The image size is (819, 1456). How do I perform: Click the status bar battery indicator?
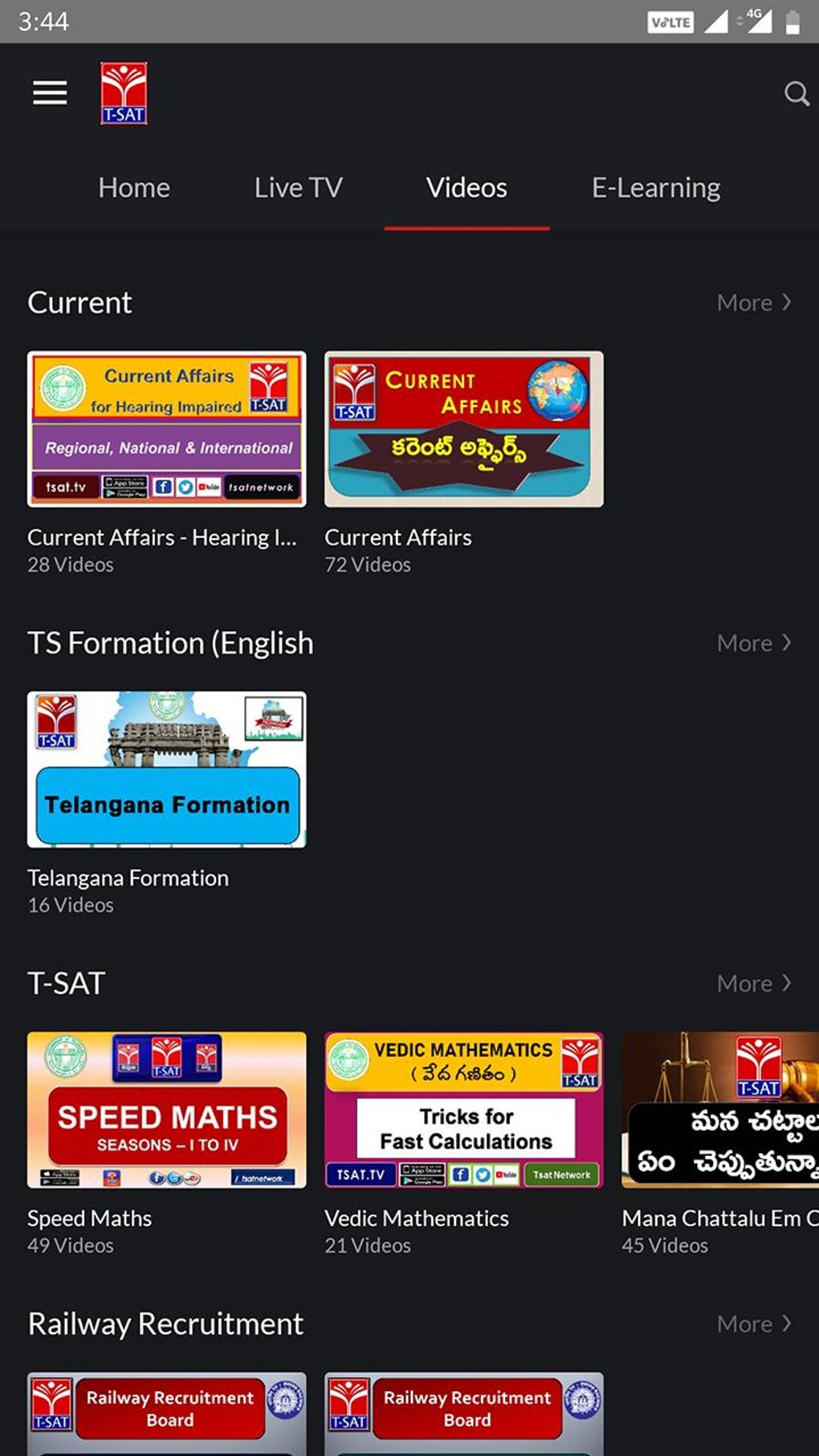click(x=793, y=22)
